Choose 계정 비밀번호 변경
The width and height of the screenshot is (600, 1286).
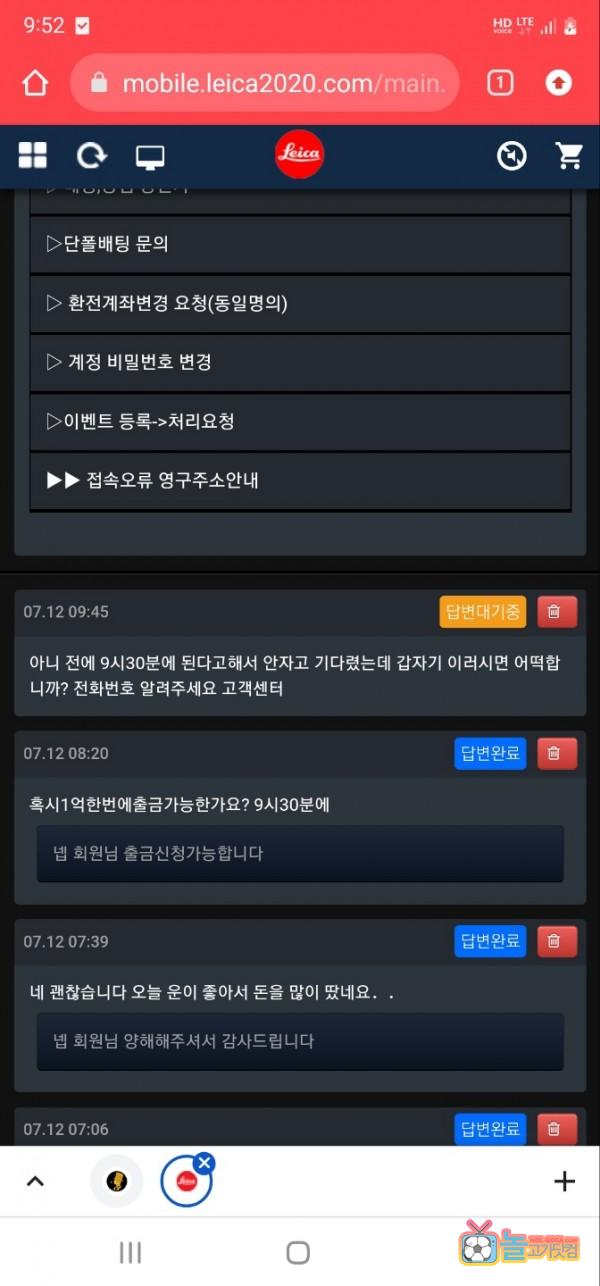[300, 362]
